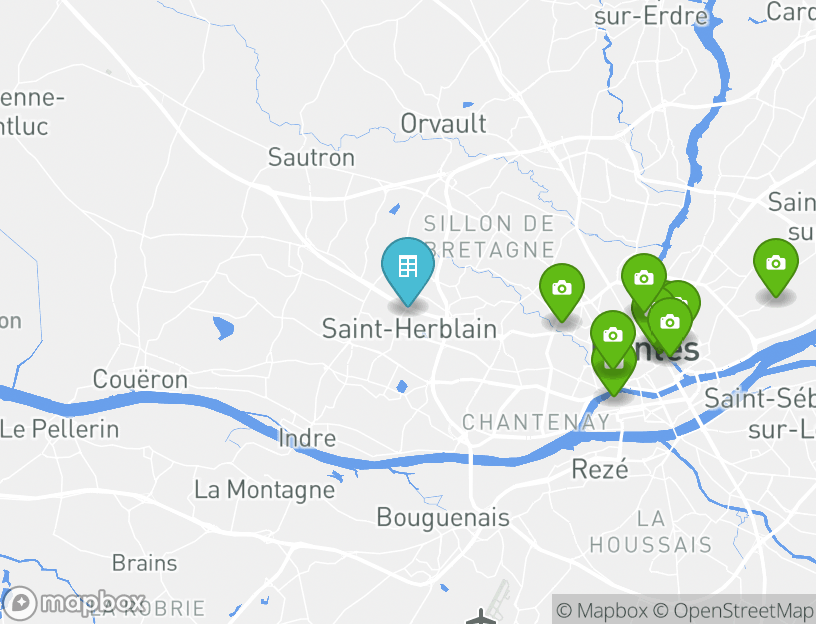Select the isolated green camera marker east of Nantes
The height and width of the screenshot is (624, 816).
(775, 264)
